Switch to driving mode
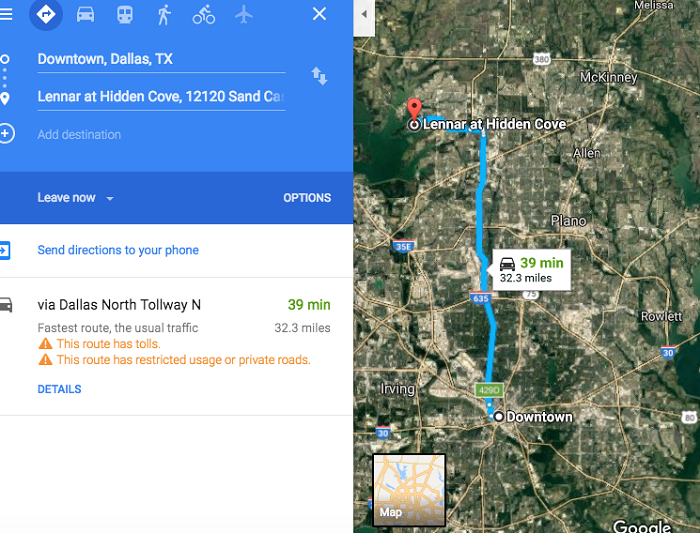Image resolution: width=700 pixels, height=533 pixels. coord(86,14)
